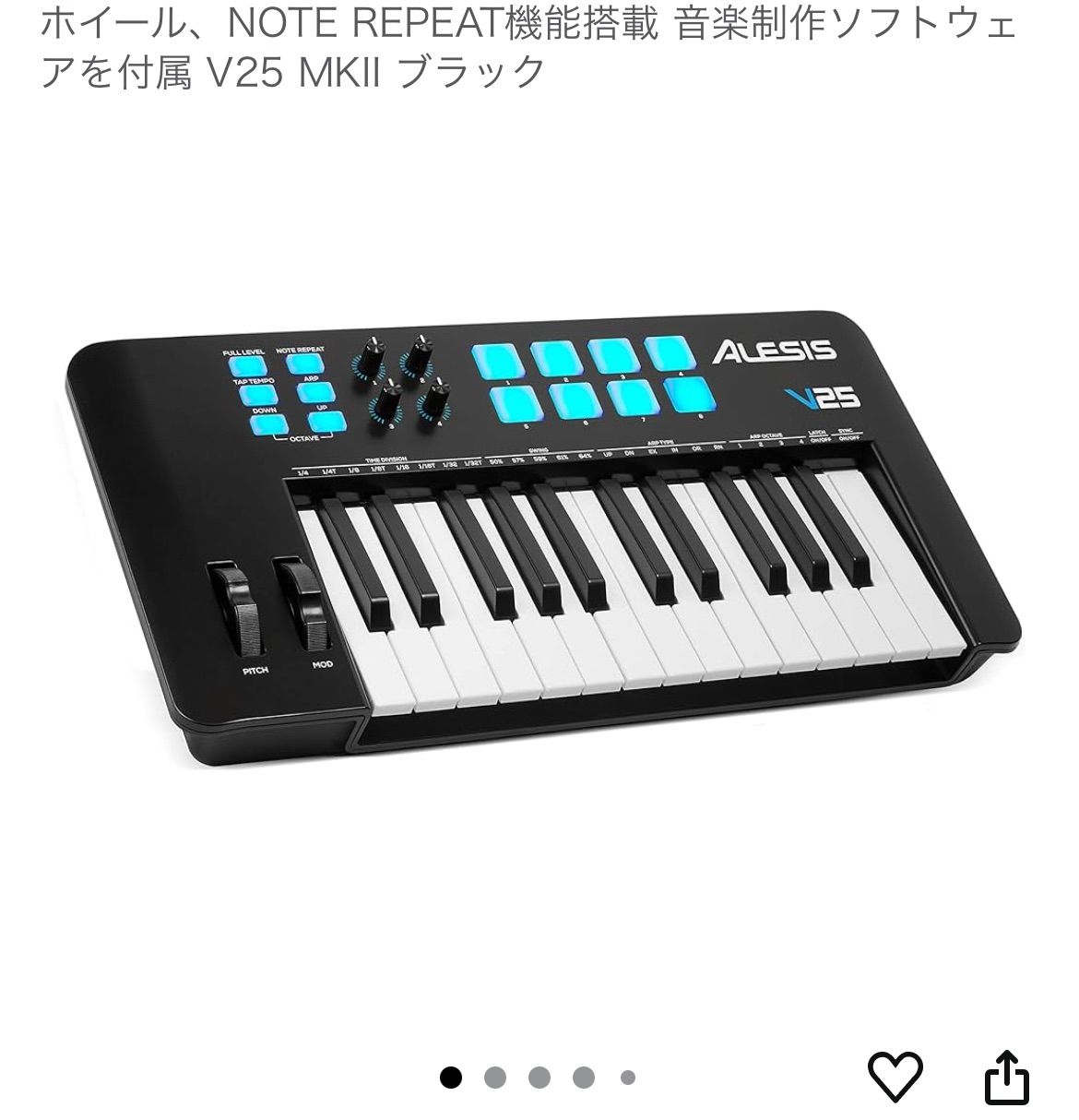Tap the ALESIS logo on the keyboard
The image size is (1079, 1120).
tap(775, 353)
